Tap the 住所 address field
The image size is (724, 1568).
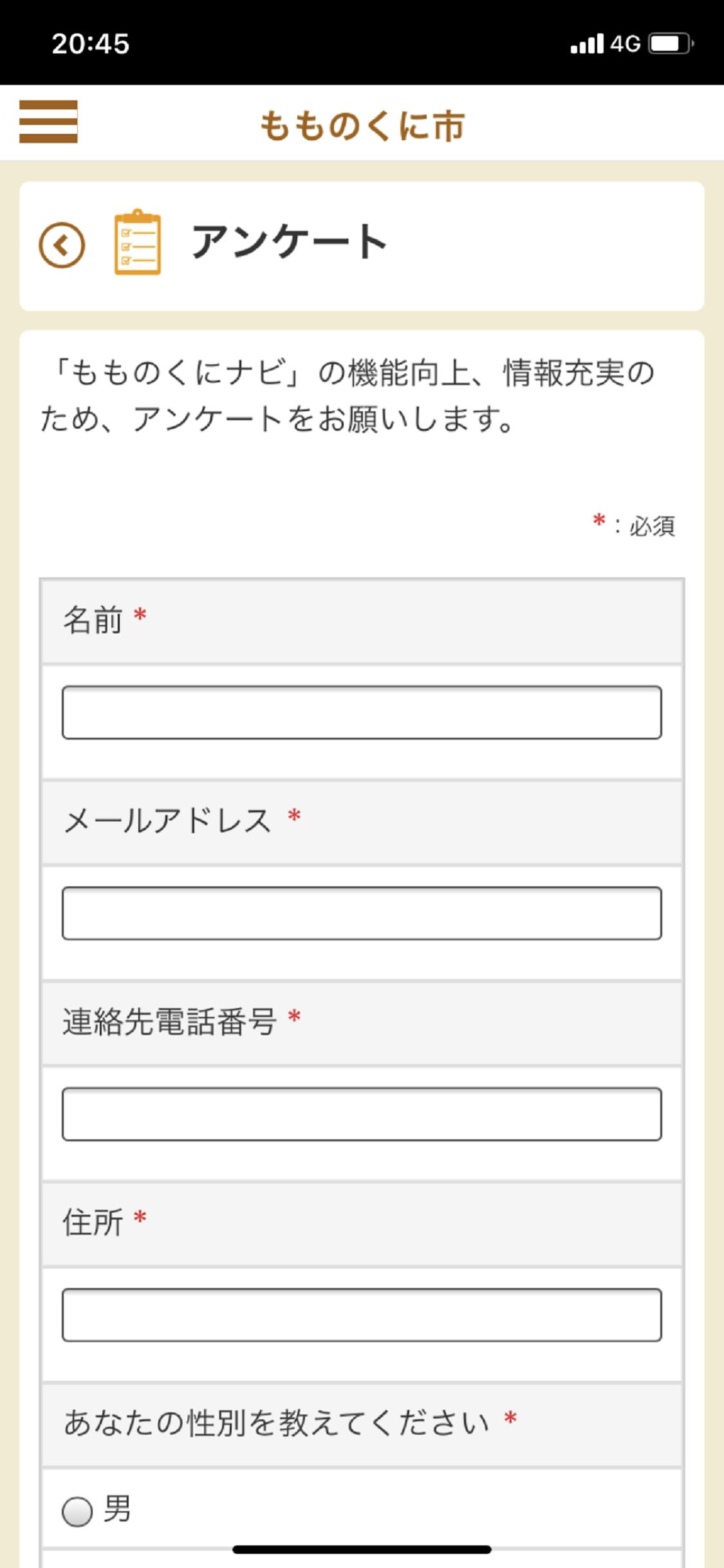point(362,1315)
